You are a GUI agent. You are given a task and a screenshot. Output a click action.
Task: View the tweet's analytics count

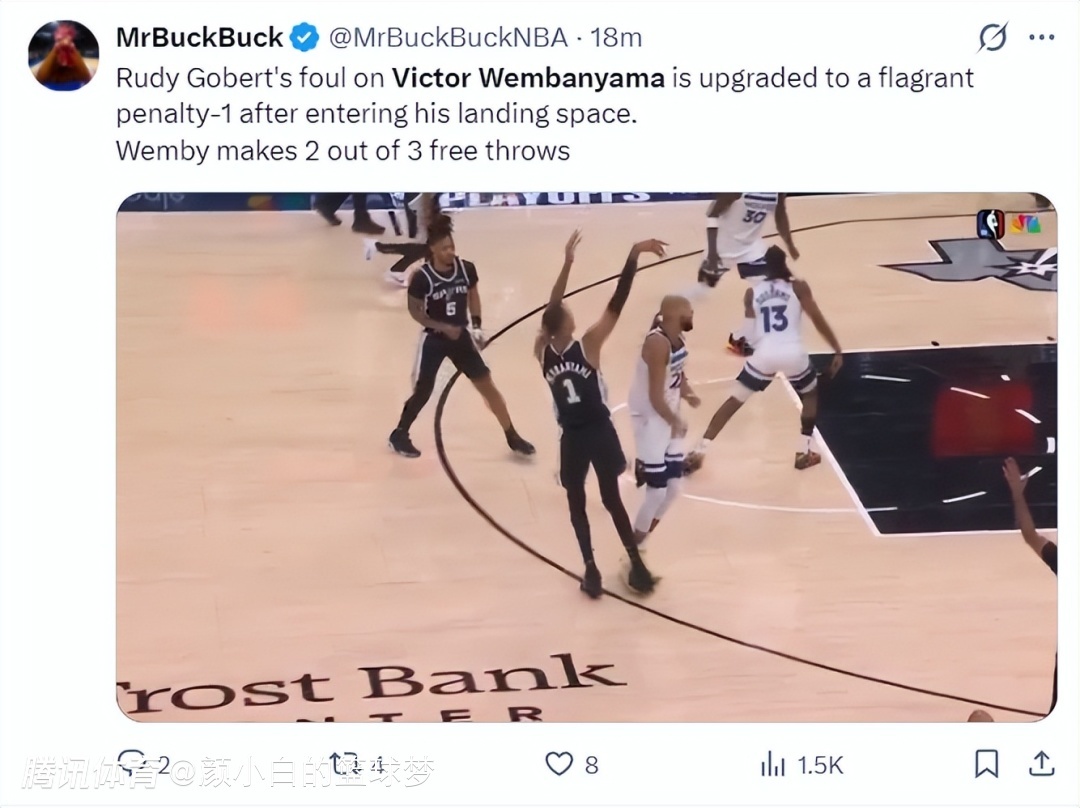(802, 765)
